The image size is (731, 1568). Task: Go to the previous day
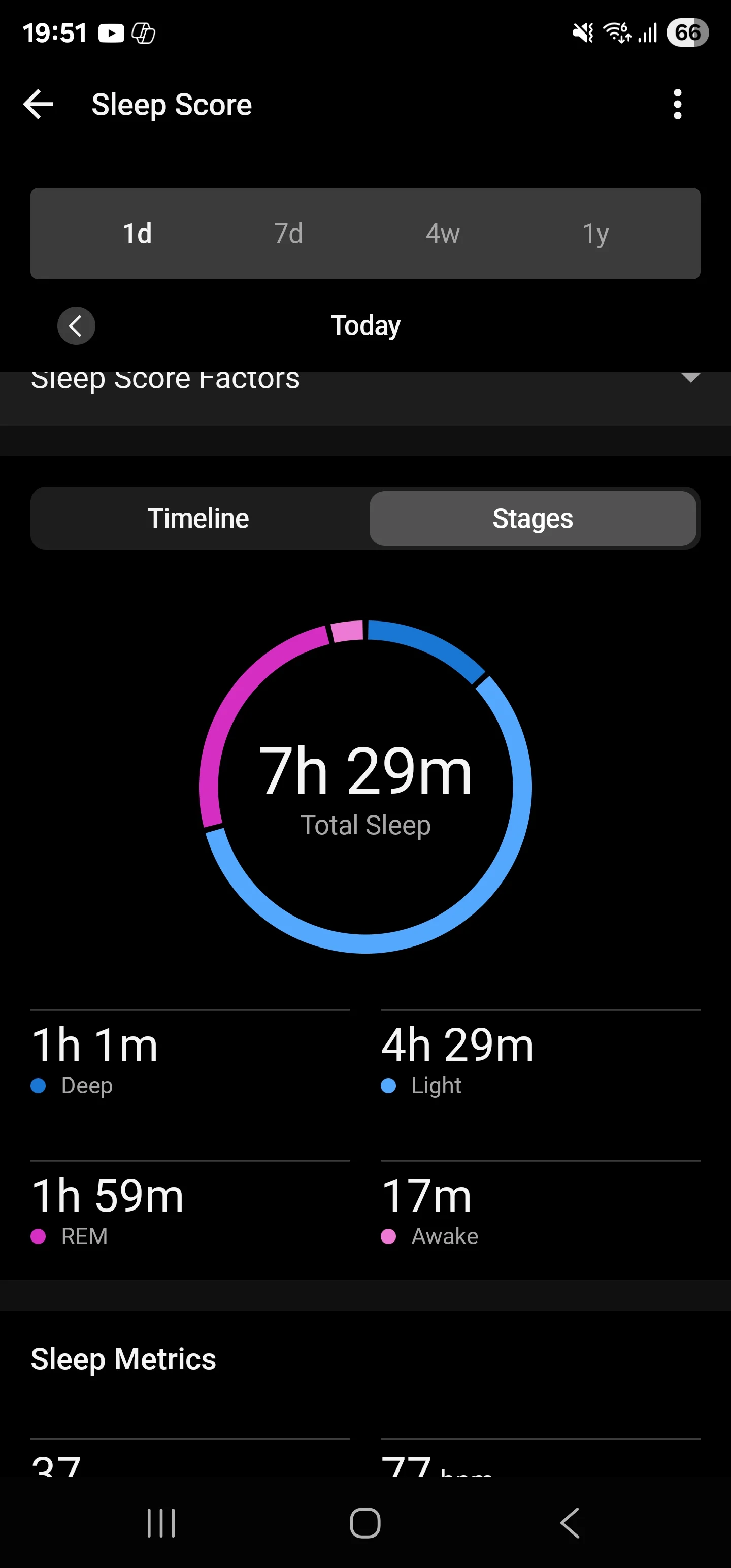pyautogui.click(x=76, y=325)
